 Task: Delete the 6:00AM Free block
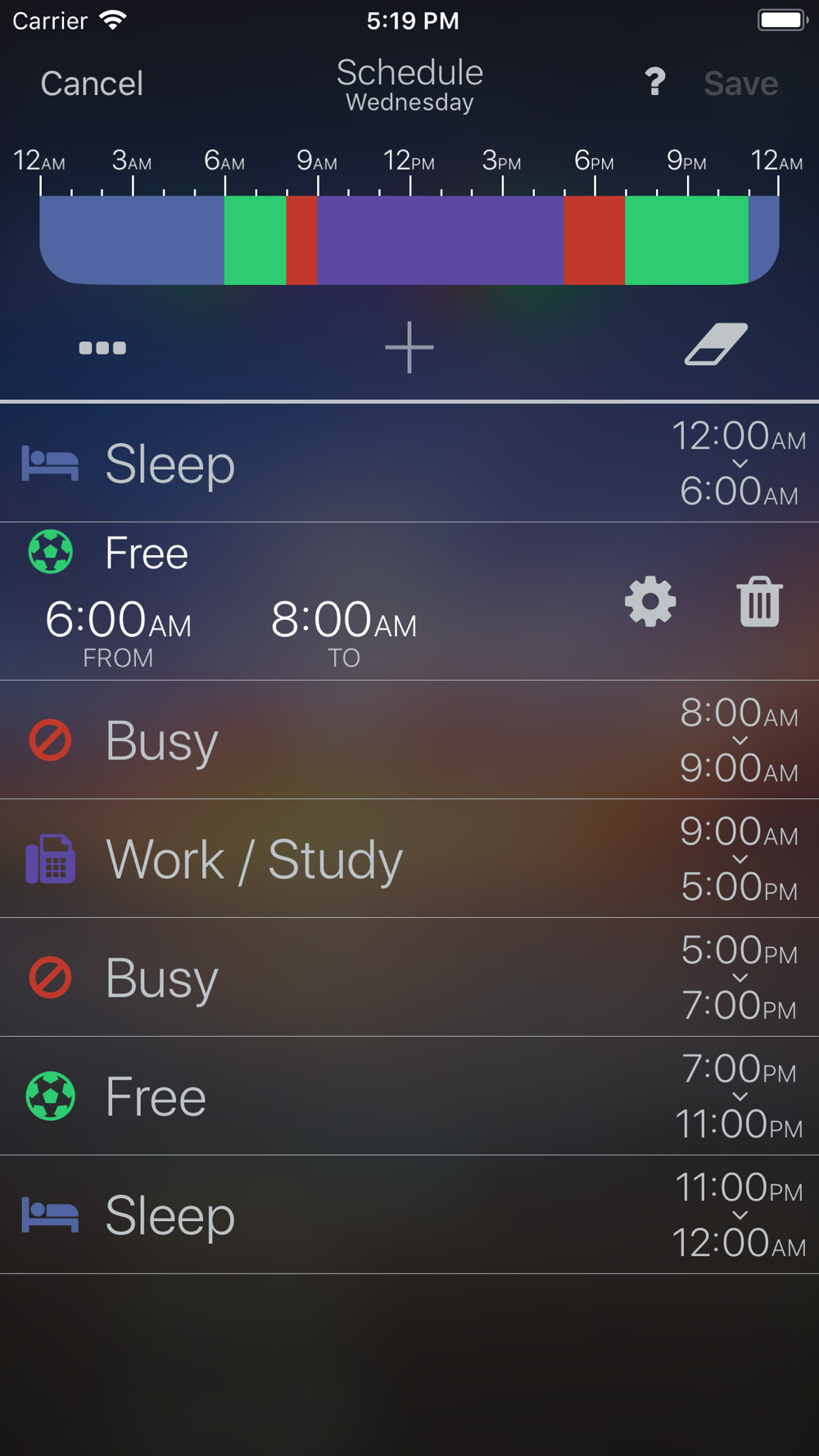click(x=759, y=602)
